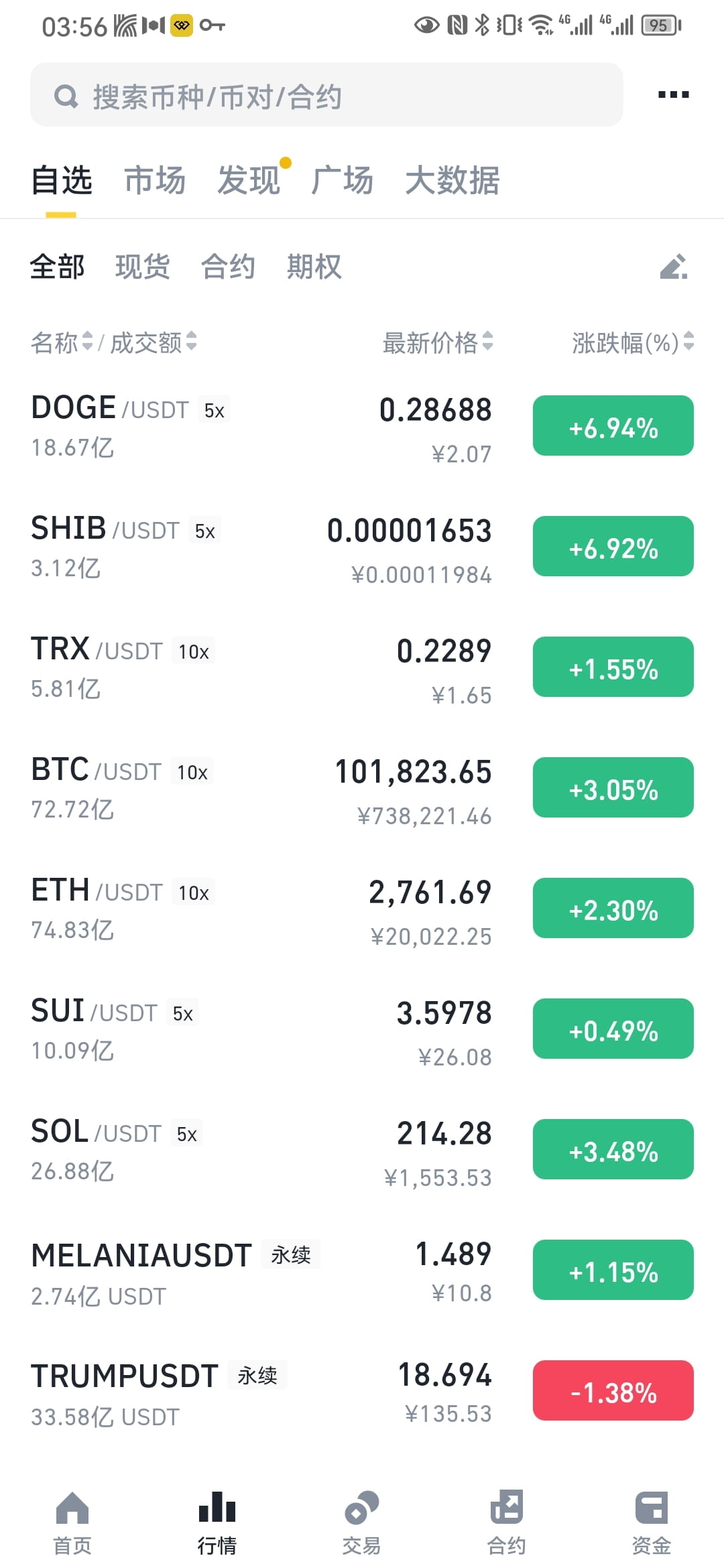Edit the watchlist with the pencil icon
Screen dimensions: 724x1568
pos(674,267)
